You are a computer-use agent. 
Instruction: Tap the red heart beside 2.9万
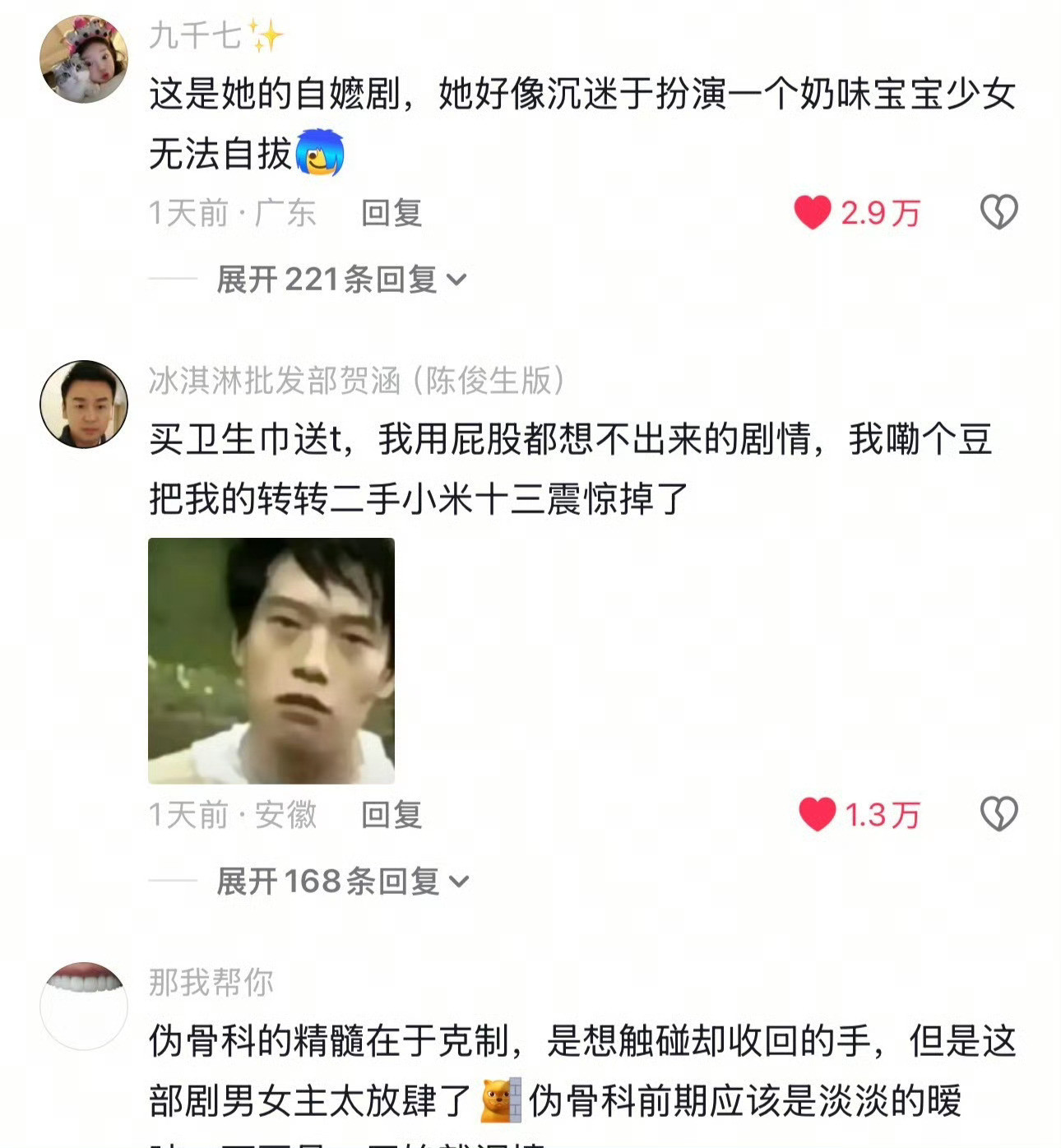(x=813, y=212)
